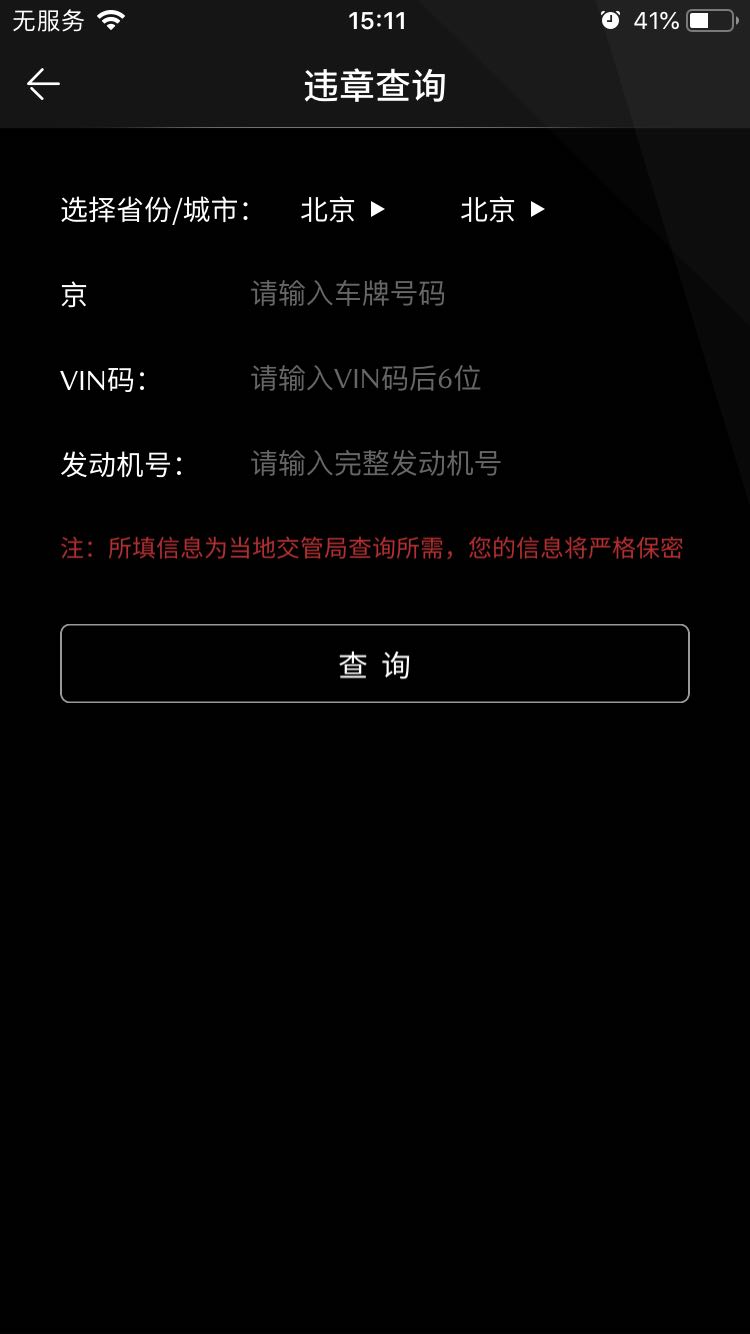Open the province dropdown showing 北京
This screenshot has height=1334, width=750.
pos(342,210)
